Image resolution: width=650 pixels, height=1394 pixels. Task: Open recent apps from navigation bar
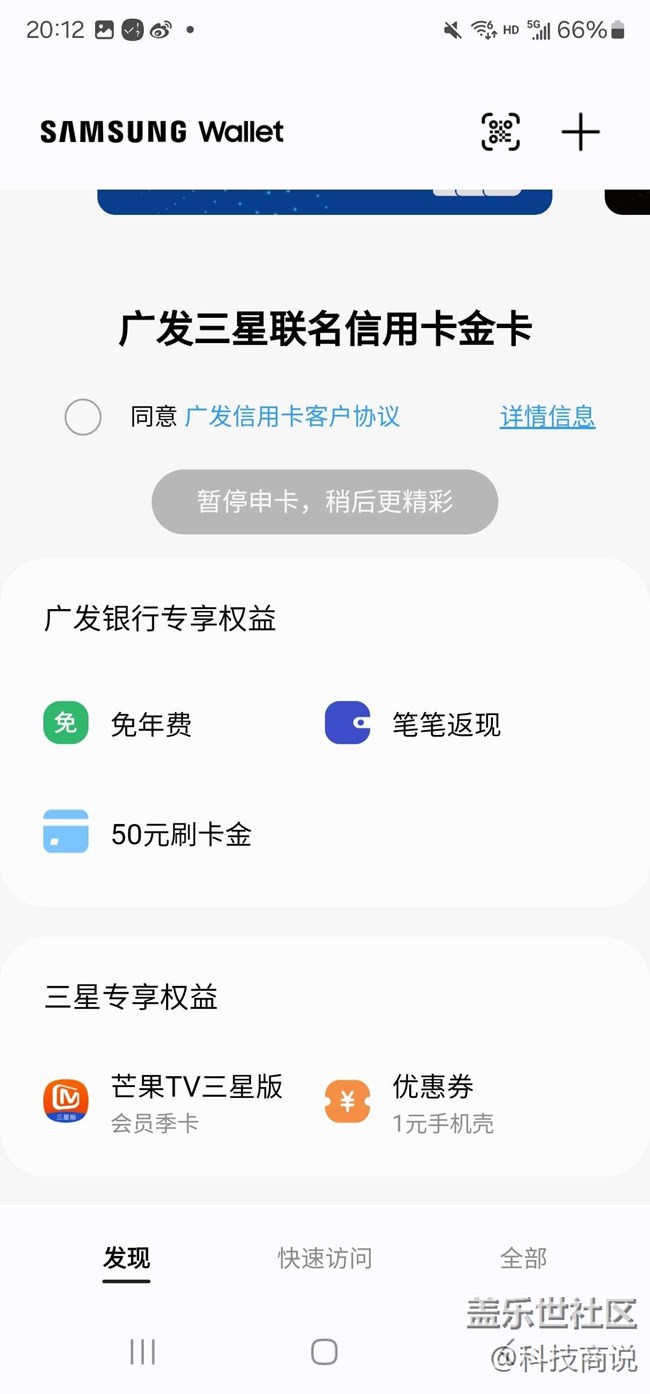point(143,1352)
